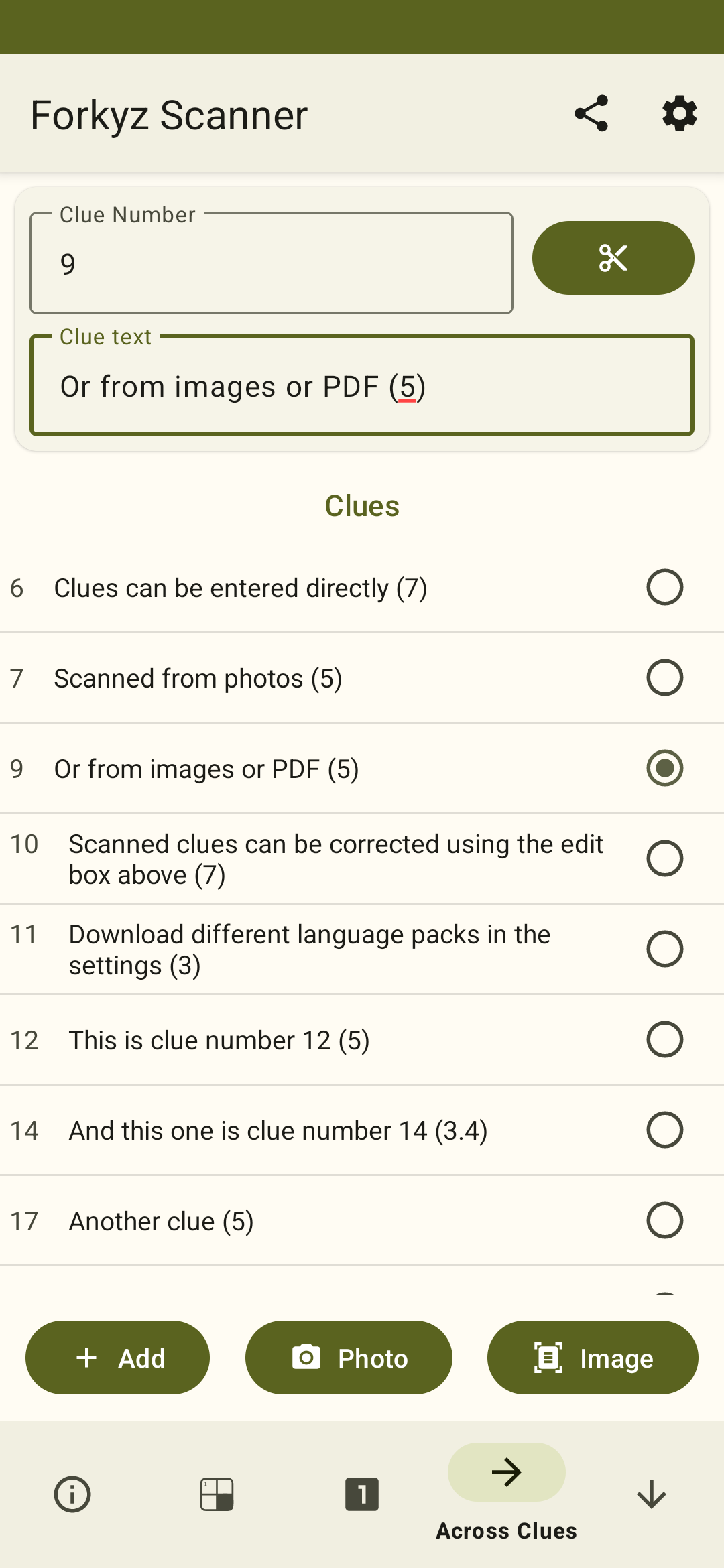724x1568 pixels.
Task: Switch to the clue numbers tab
Action: tap(362, 1494)
